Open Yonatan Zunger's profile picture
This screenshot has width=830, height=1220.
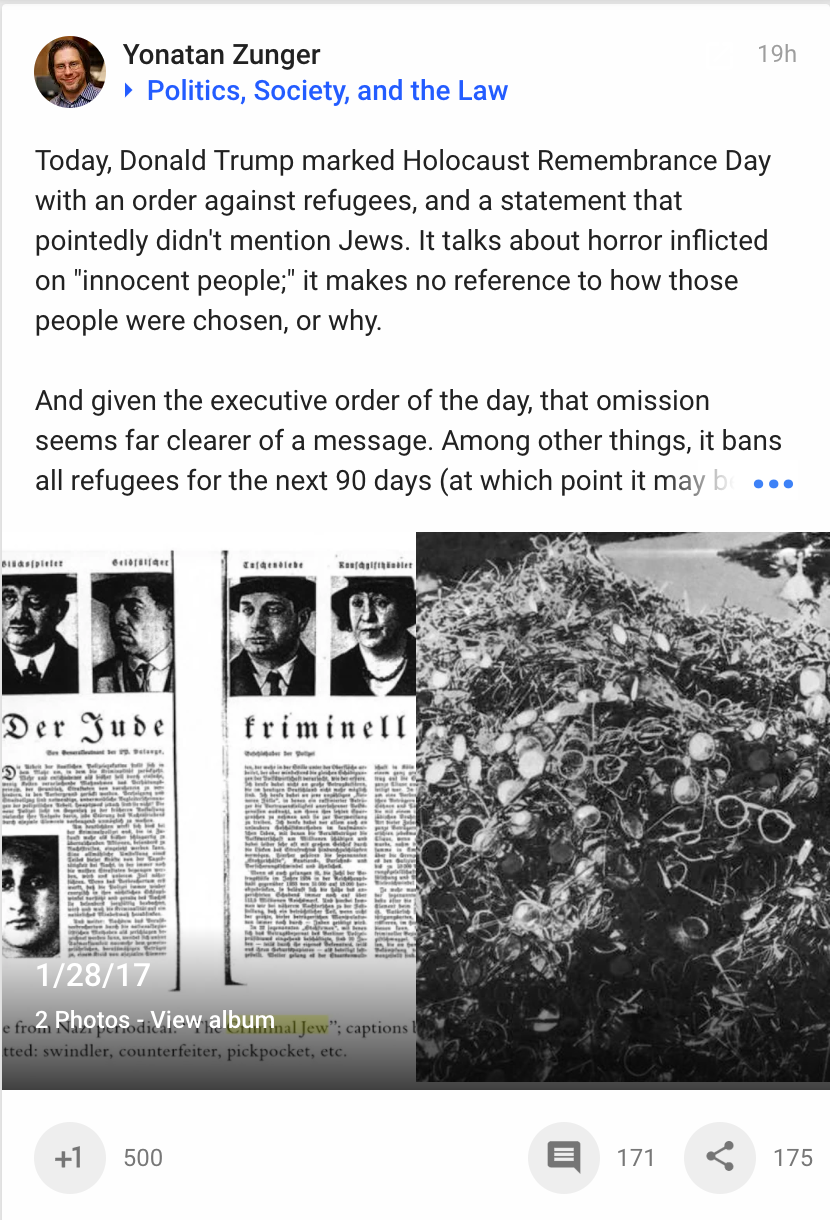[x=70, y=72]
